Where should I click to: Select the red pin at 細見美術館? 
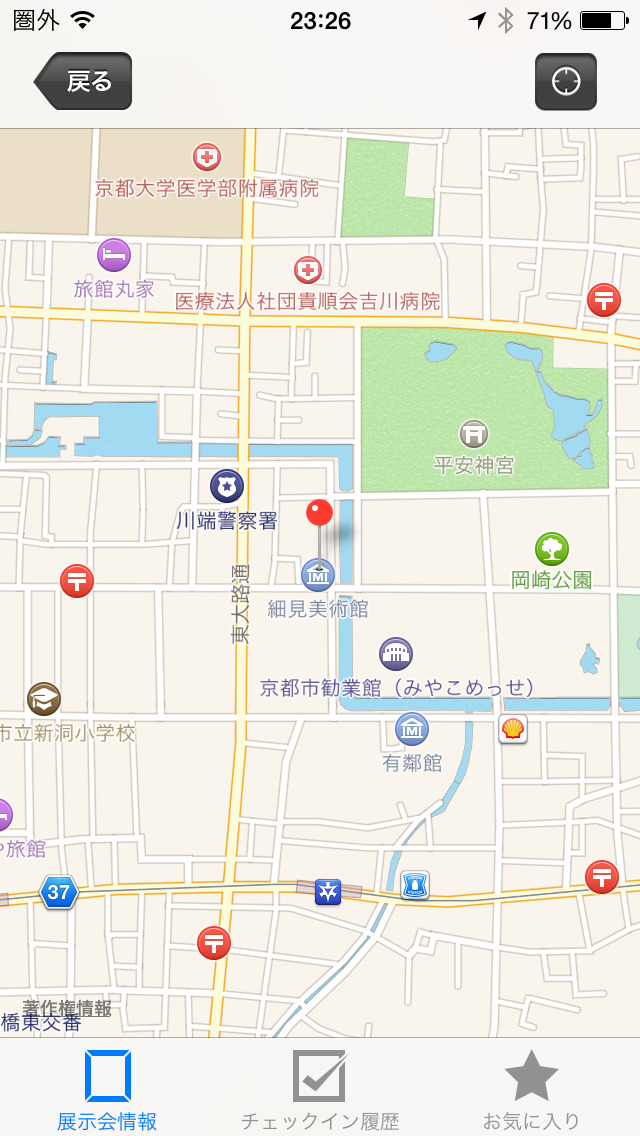tap(319, 514)
